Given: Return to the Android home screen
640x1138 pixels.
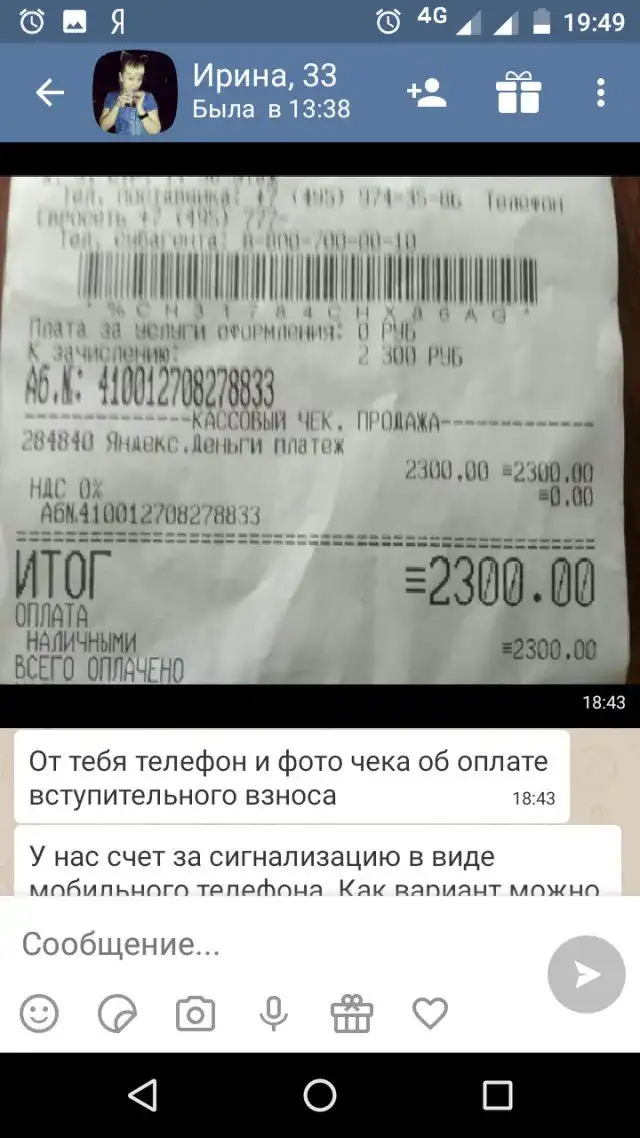Looking at the screenshot, I should click(x=320, y=1095).
